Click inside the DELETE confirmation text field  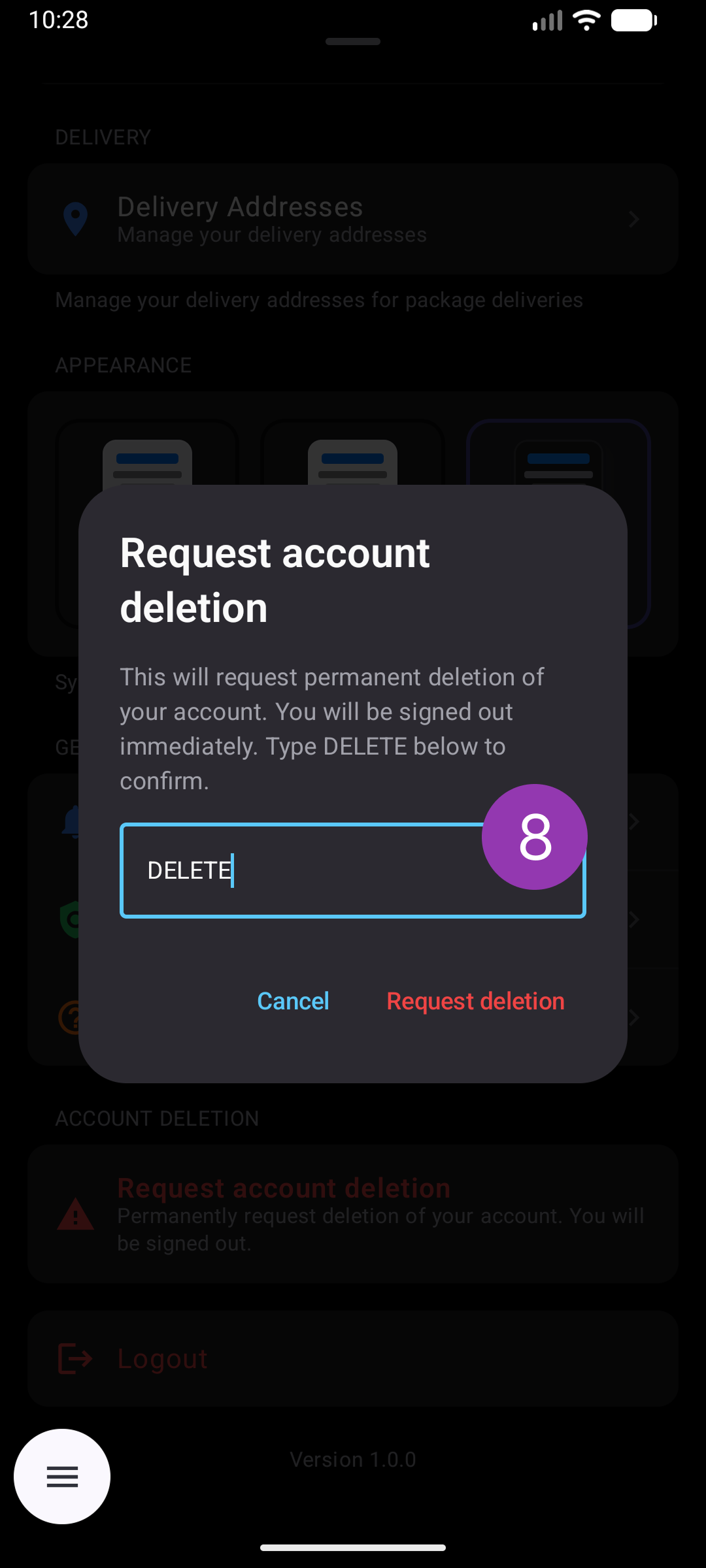294,870
